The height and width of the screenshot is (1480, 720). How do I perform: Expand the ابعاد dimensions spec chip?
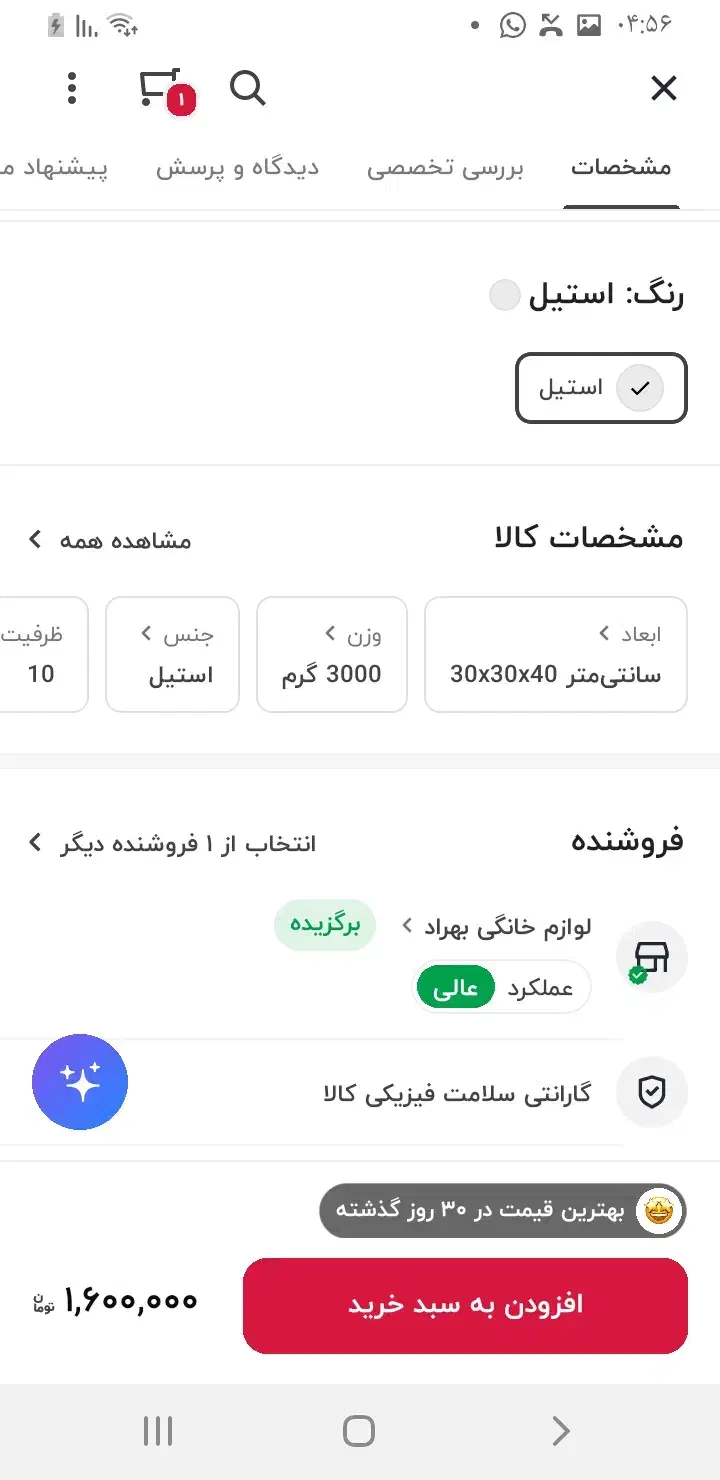(555, 654)
